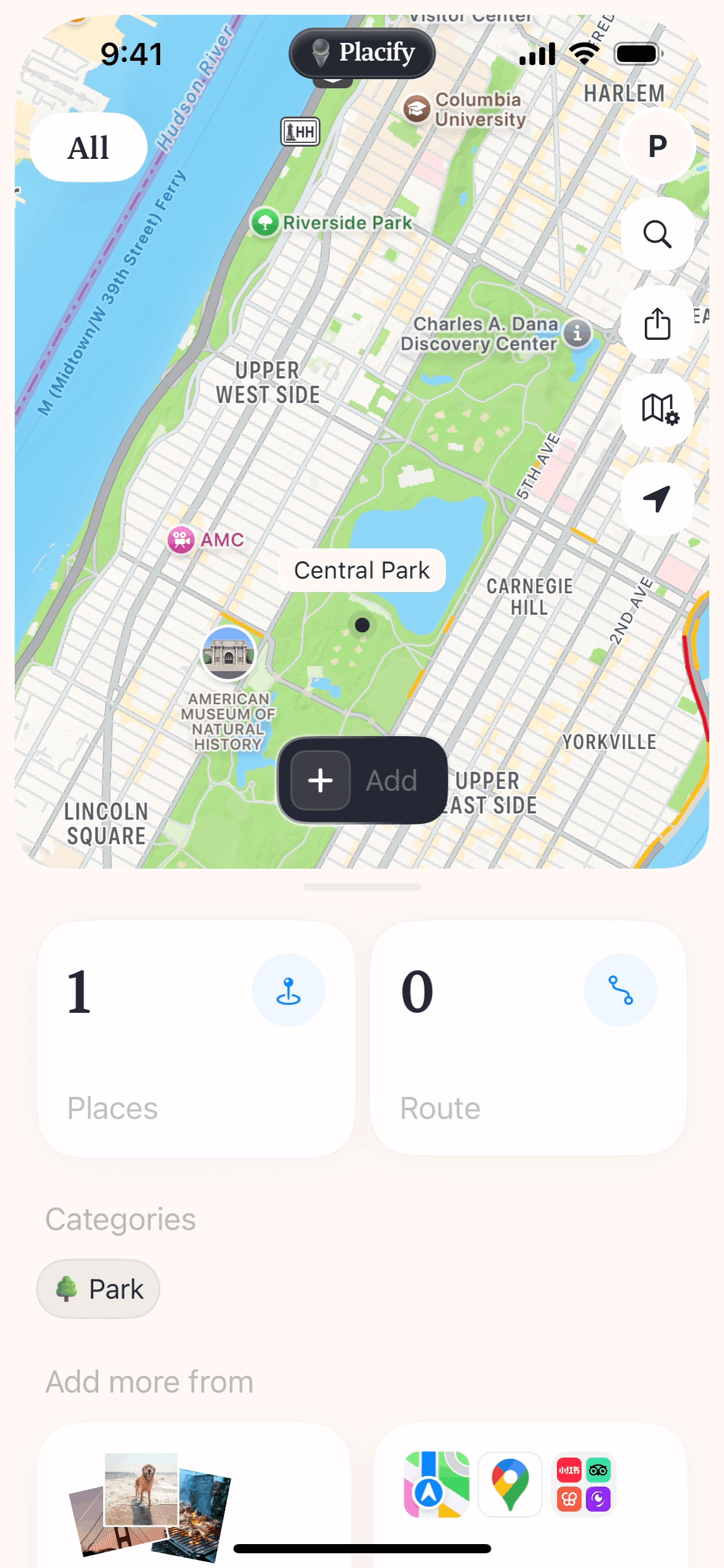Tap the Add button

pos(362,780)
